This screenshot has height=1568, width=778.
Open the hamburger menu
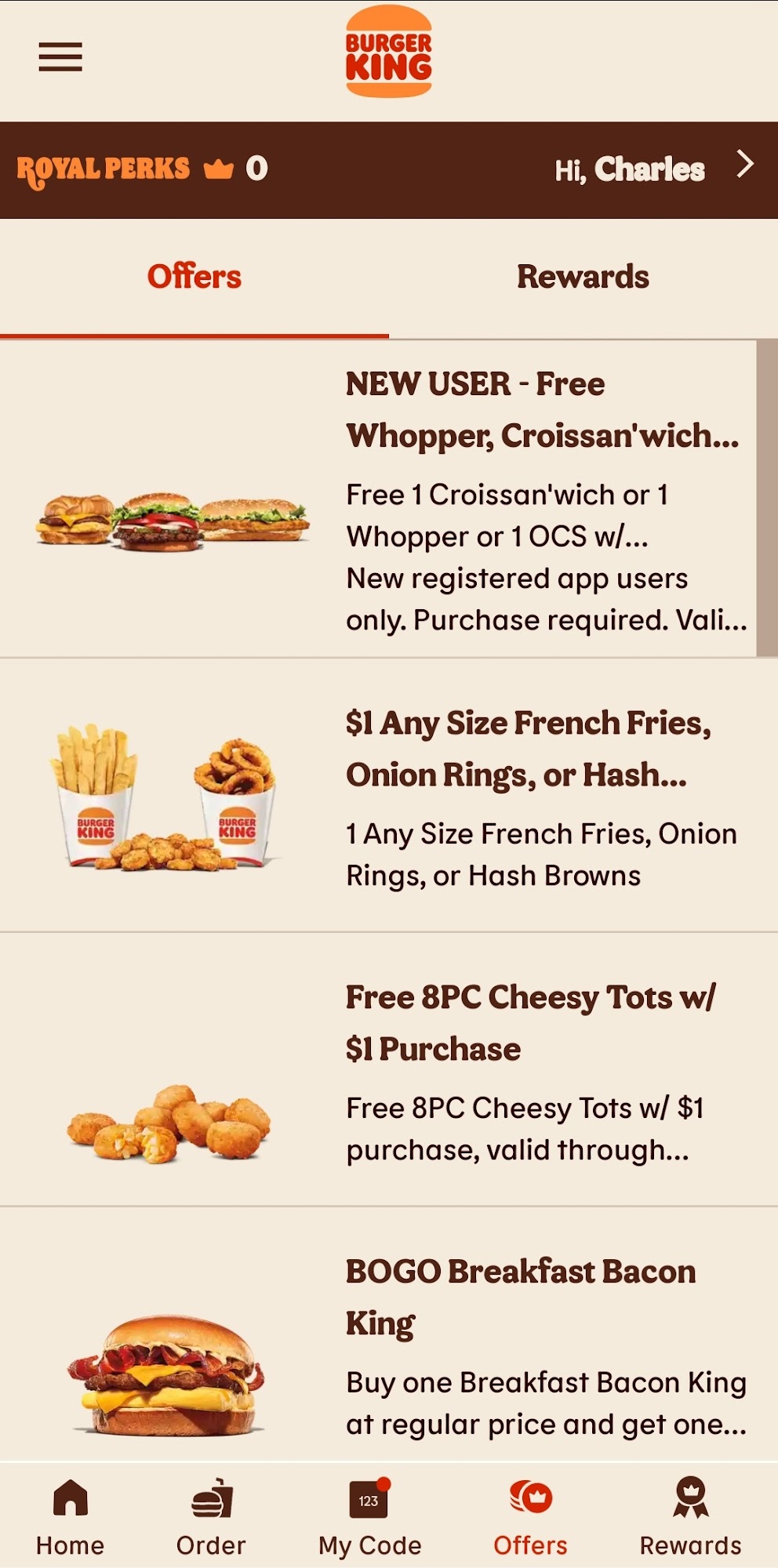60,56
